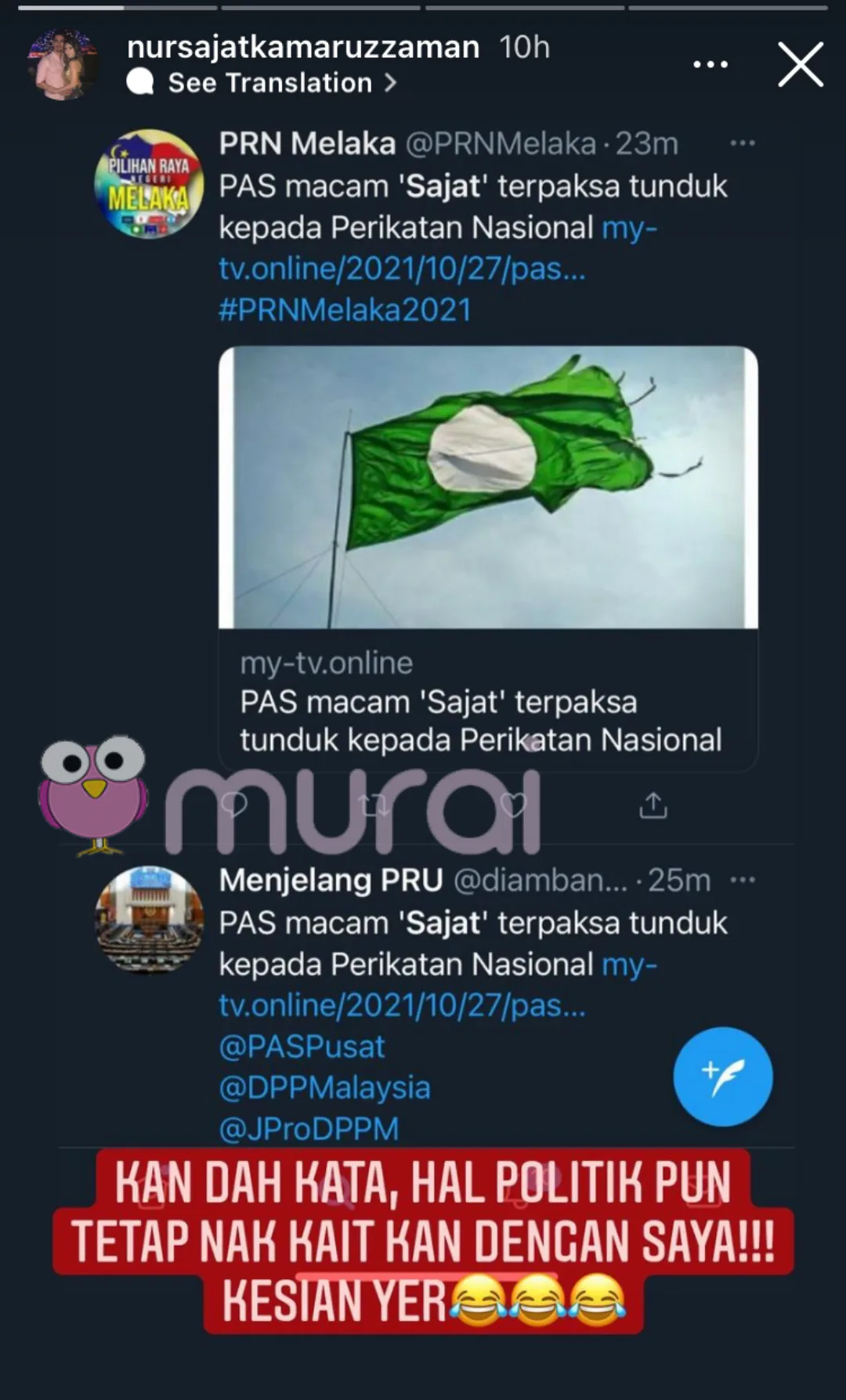Image resolution: width=846 pixels, height=1400 pixels.
Task: Tap See Translation link
Action: click(x=270, y=83)
